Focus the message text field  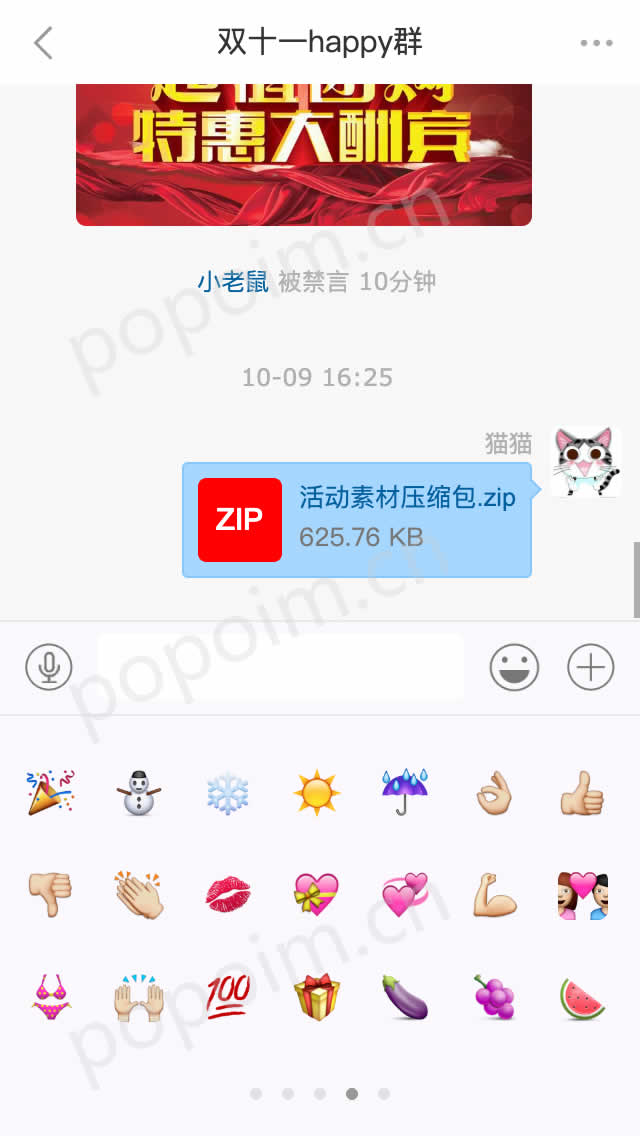tap(280, 667)
